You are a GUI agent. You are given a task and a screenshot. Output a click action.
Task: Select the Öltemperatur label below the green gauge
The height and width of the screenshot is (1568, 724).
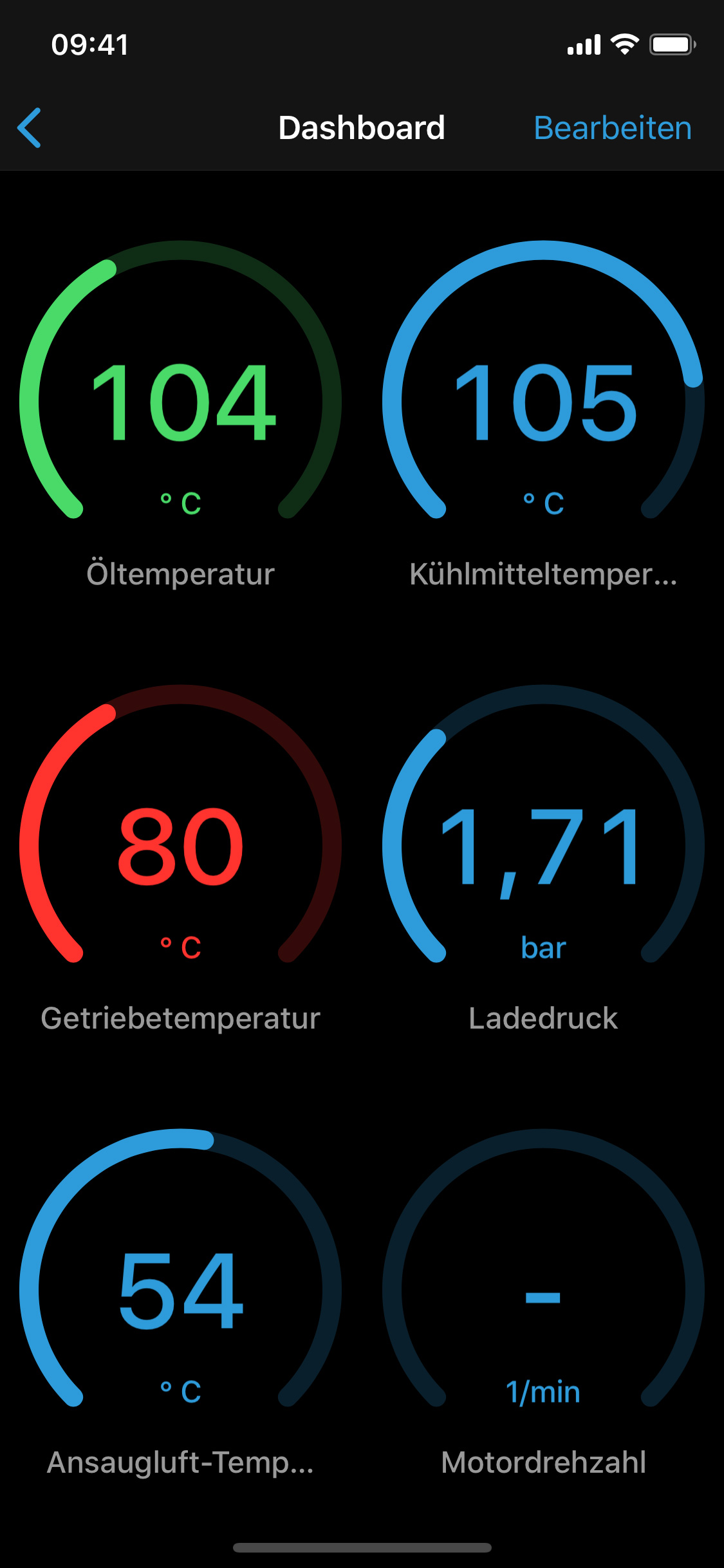point(181,574)
